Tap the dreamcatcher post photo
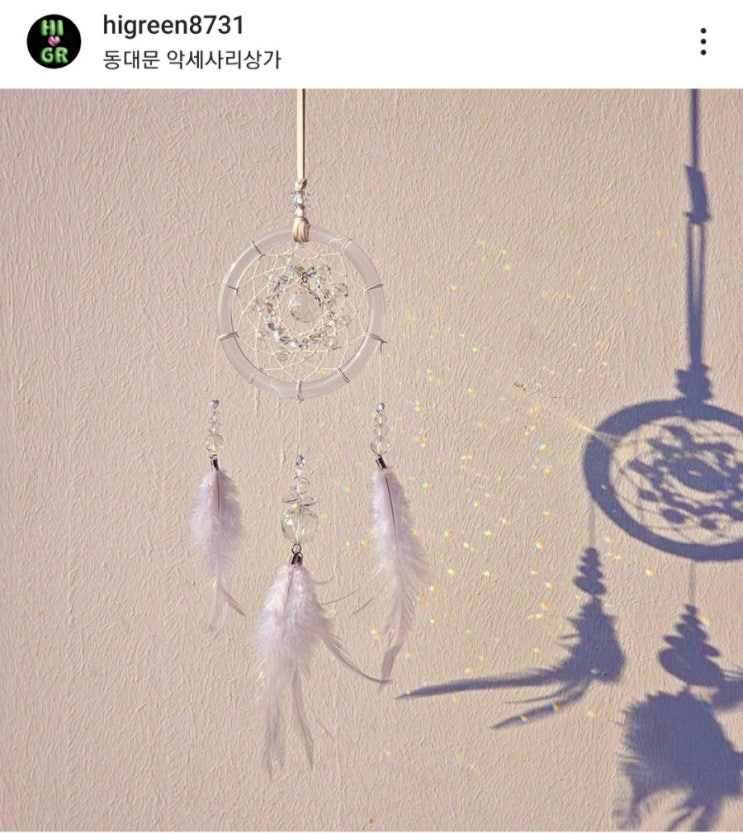Viewport: 743px width, 833px height. tap(372, 460)
